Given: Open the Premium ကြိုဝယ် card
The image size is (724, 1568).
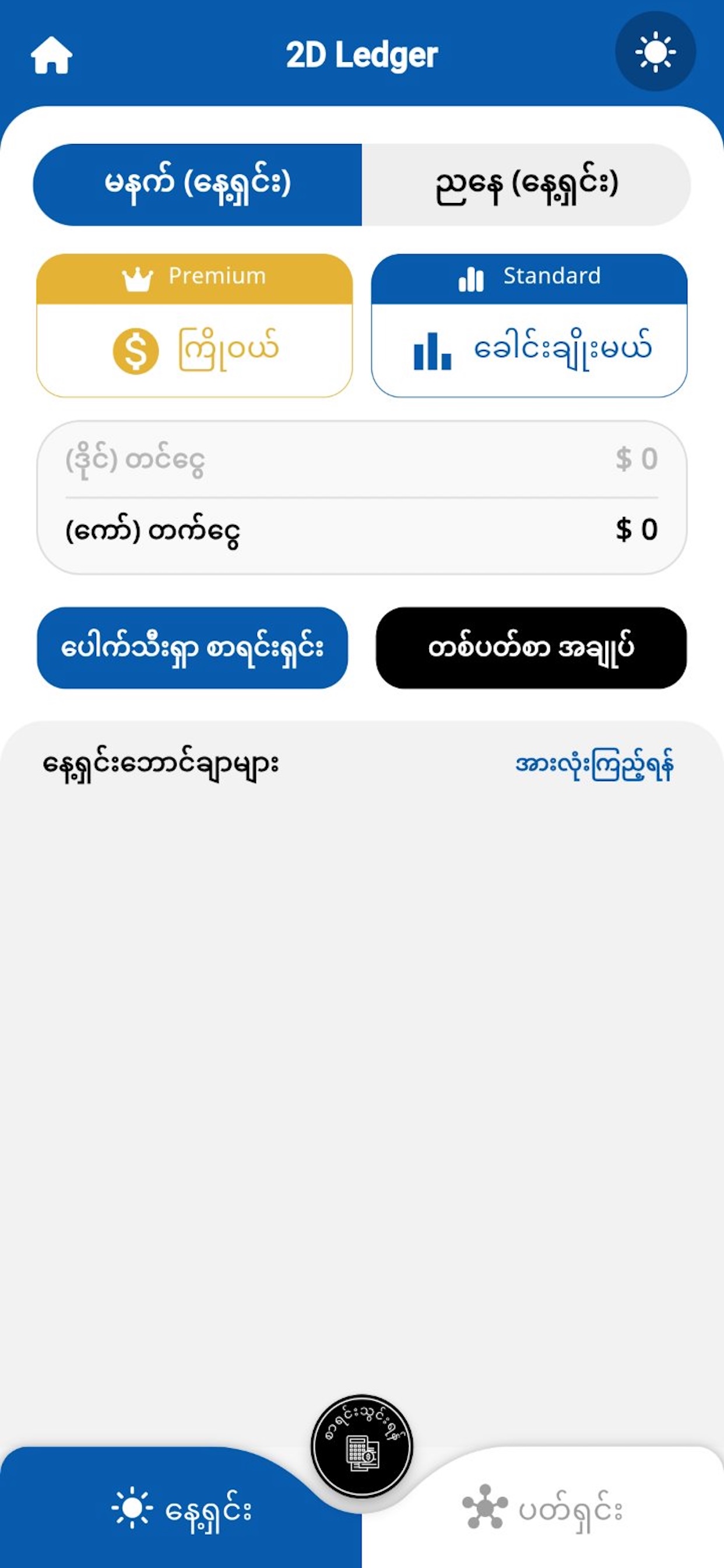Looking at the screenshot, I should click(x=195, y=325).
